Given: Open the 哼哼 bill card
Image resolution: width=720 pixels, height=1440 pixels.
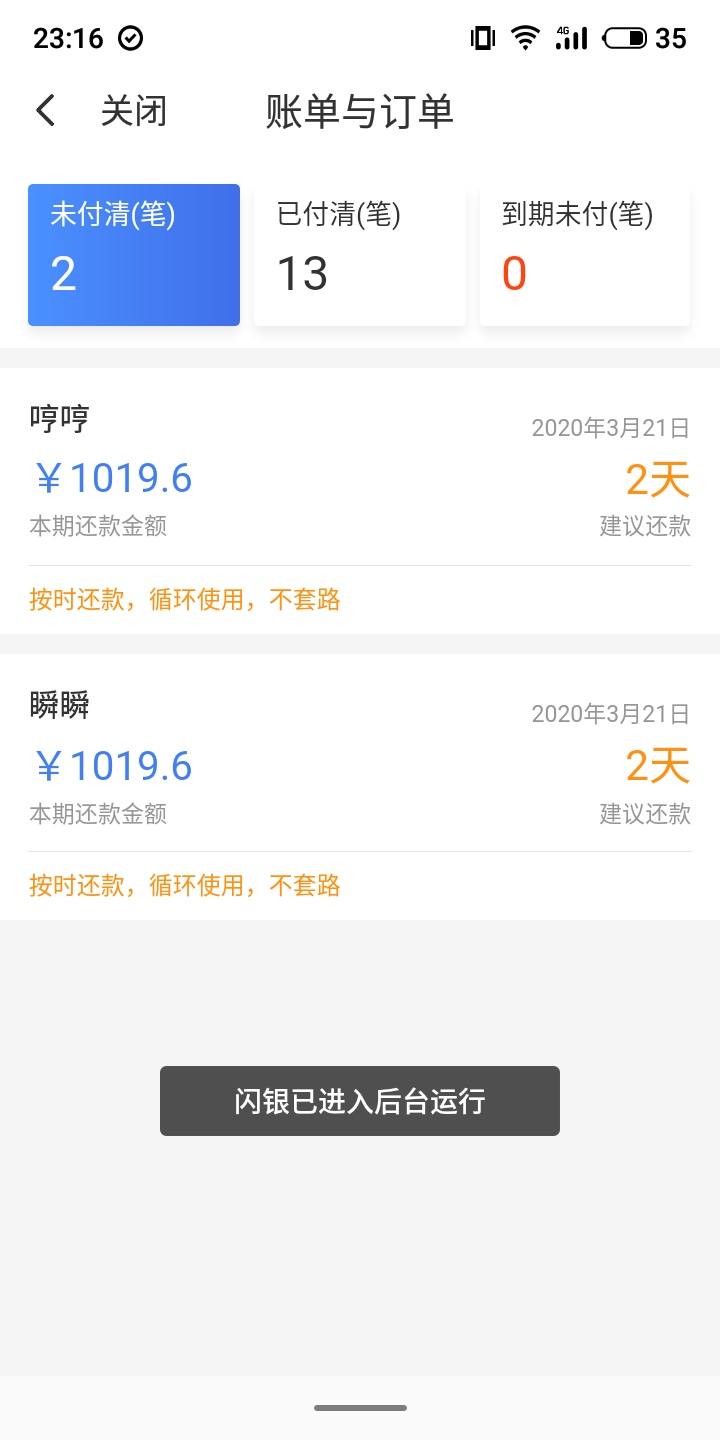Looking at the screenshot, I should (x=360, y=500).
